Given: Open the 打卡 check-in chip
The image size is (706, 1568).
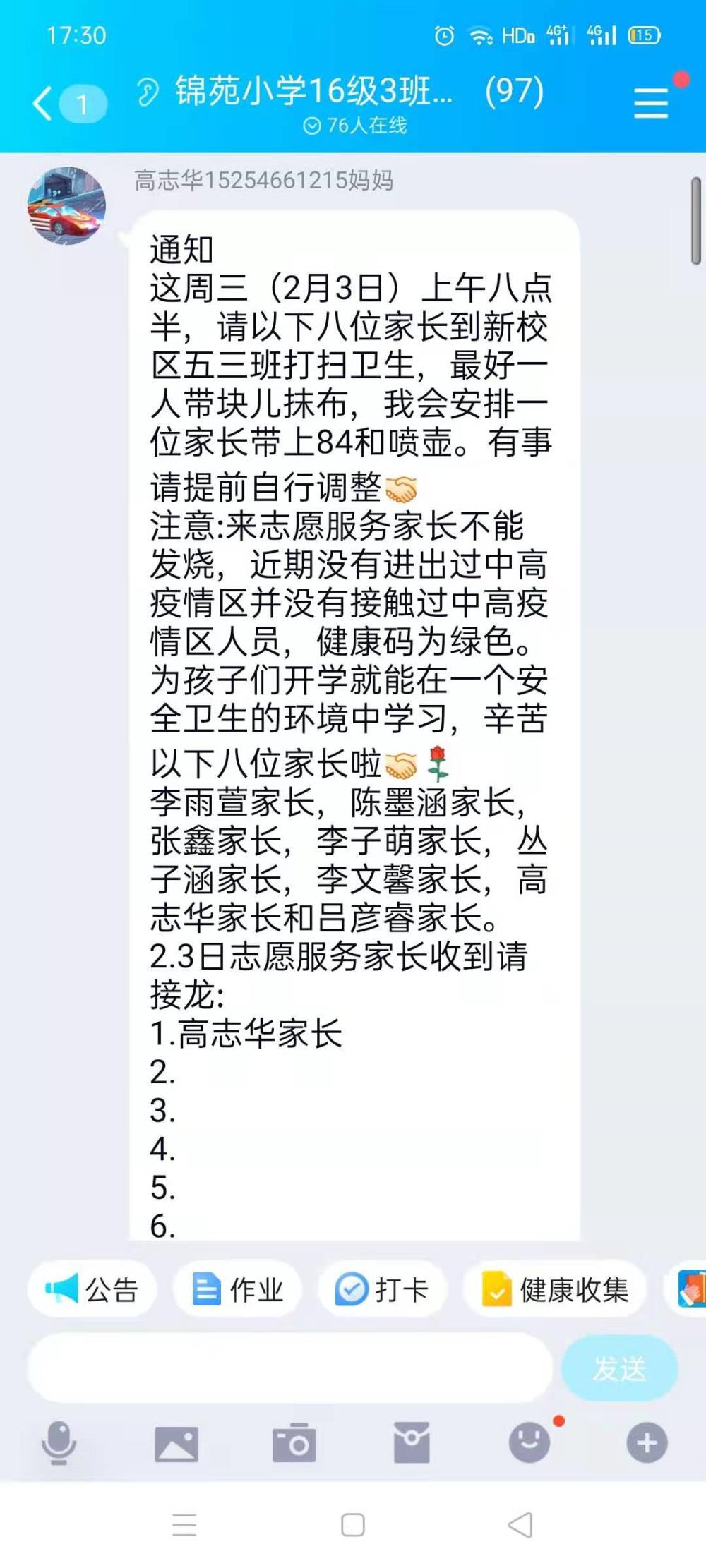Looking at the screenshot, I should point(383,1290).
